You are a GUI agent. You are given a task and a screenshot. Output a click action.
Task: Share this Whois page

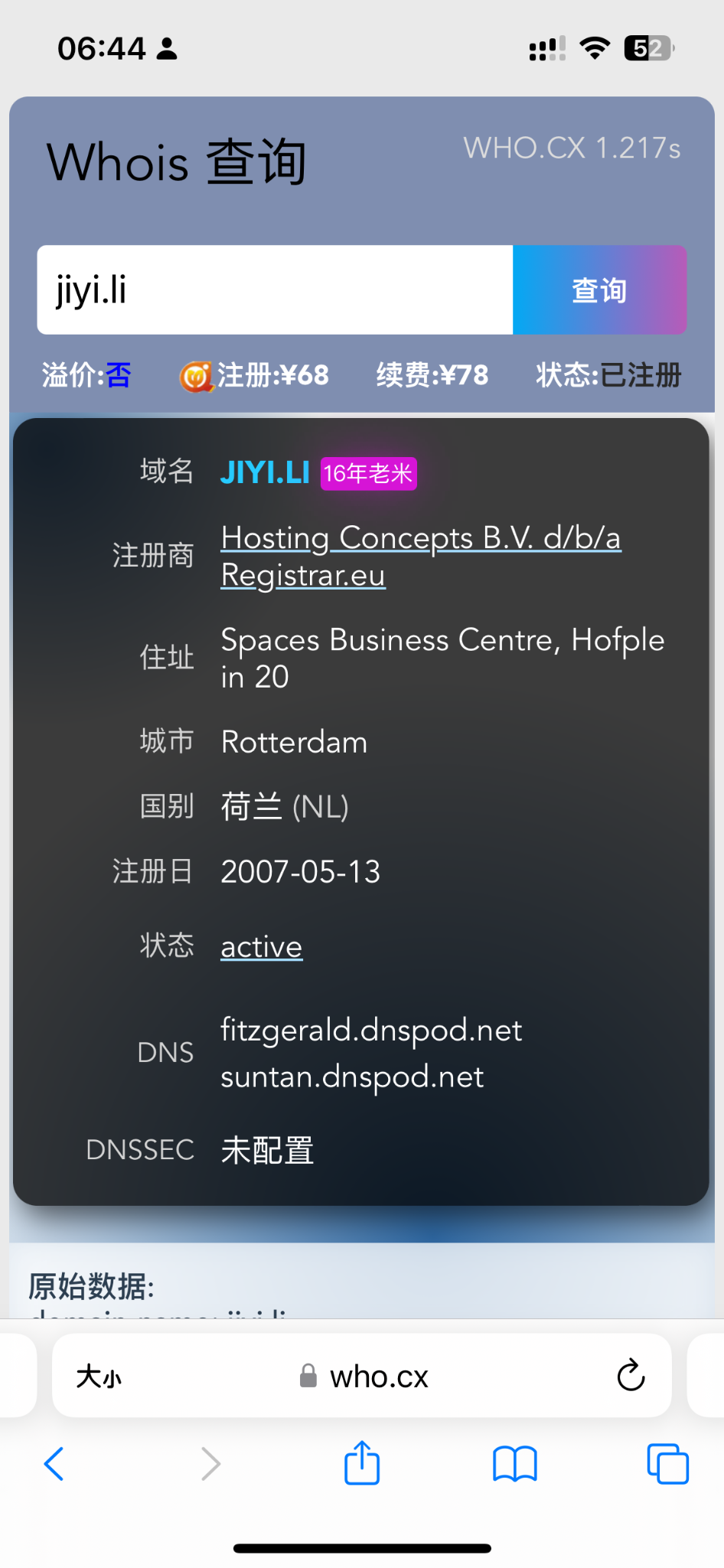362,1463
